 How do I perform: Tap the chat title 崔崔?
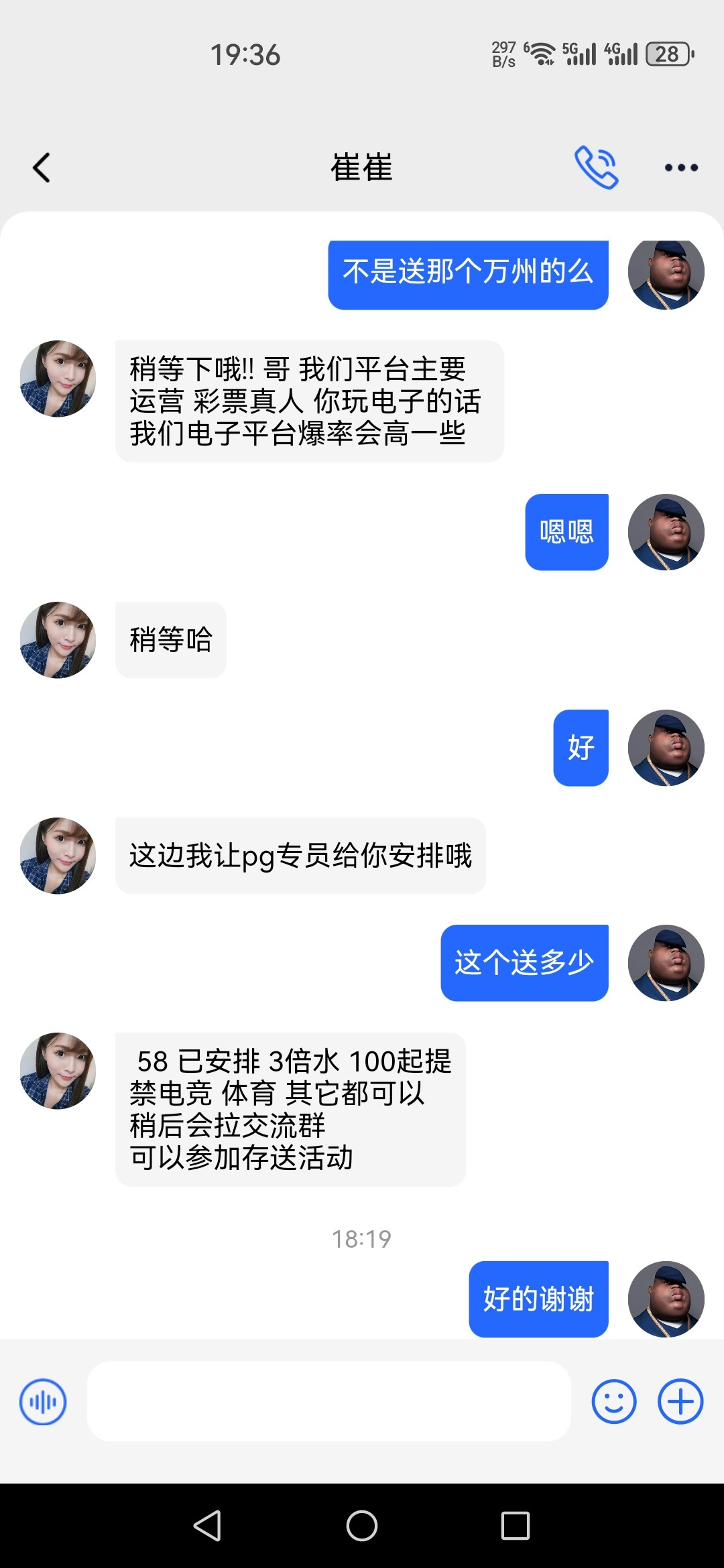pos(361,168)
